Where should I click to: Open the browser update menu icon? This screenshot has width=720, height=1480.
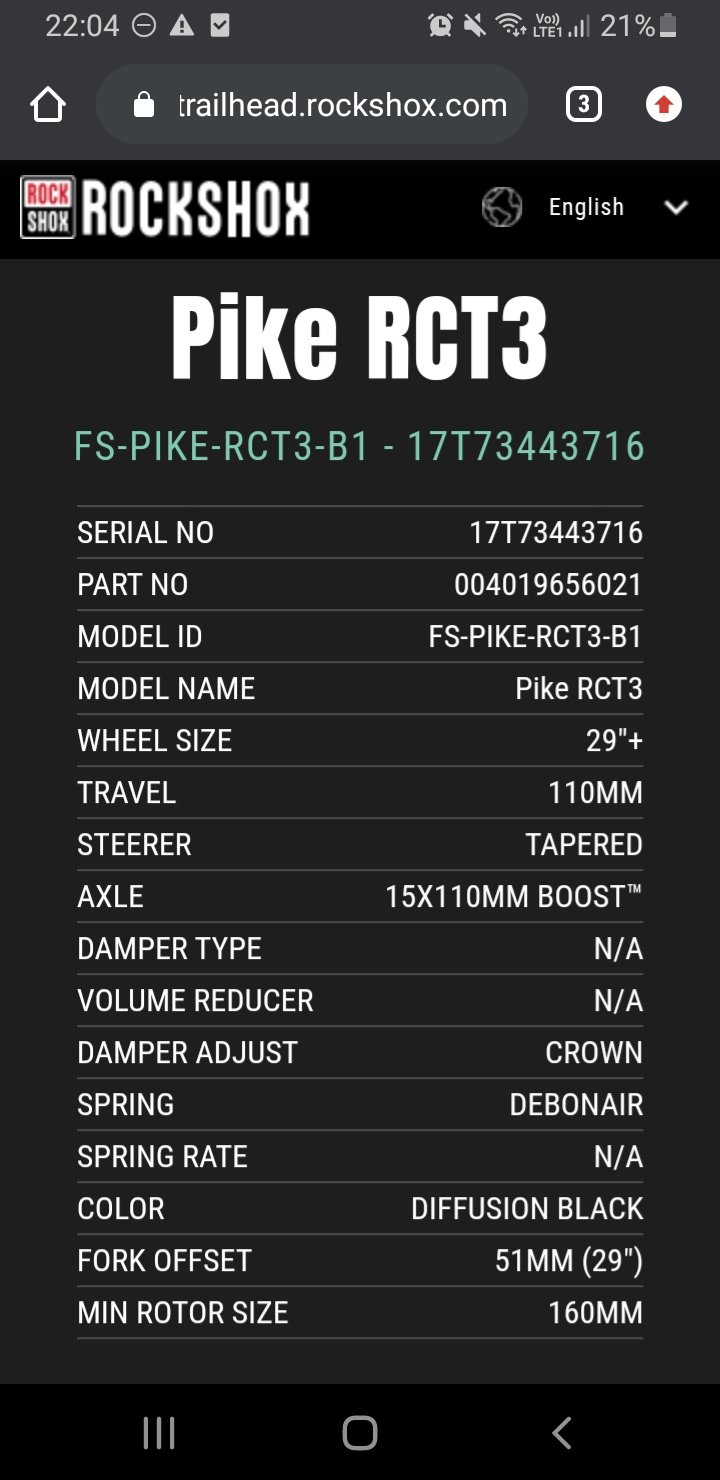[664, 105]
